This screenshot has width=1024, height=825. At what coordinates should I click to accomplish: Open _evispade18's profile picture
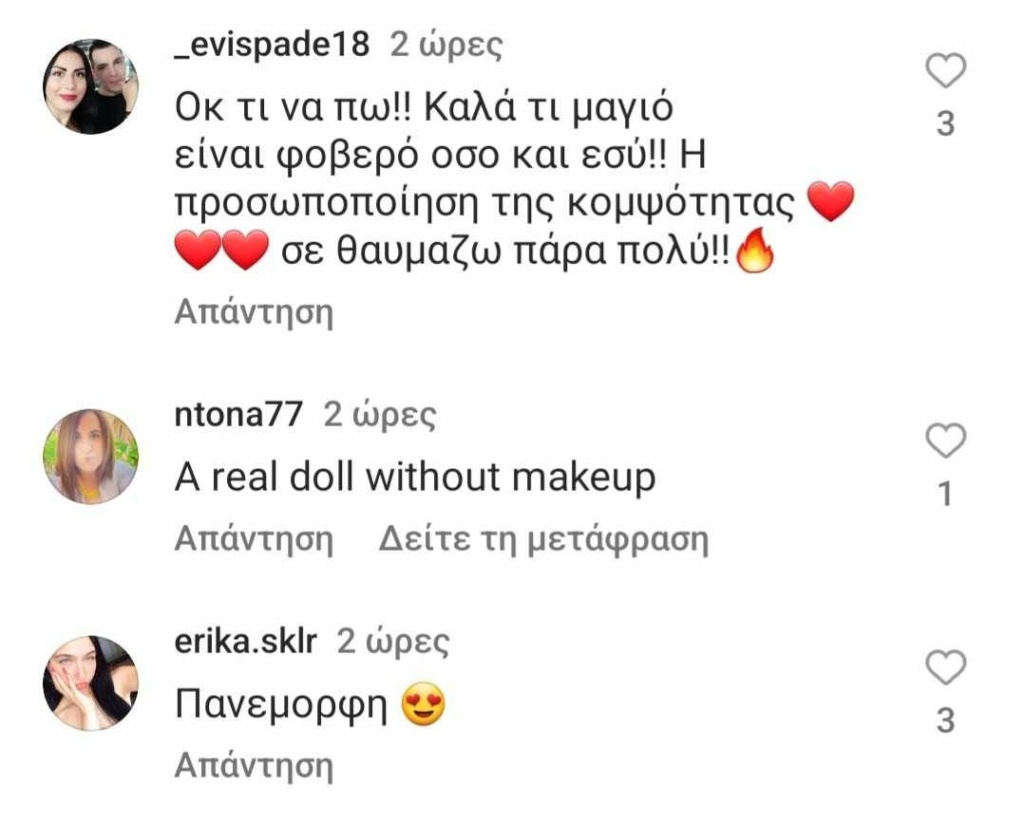click(x=90, y=87)
